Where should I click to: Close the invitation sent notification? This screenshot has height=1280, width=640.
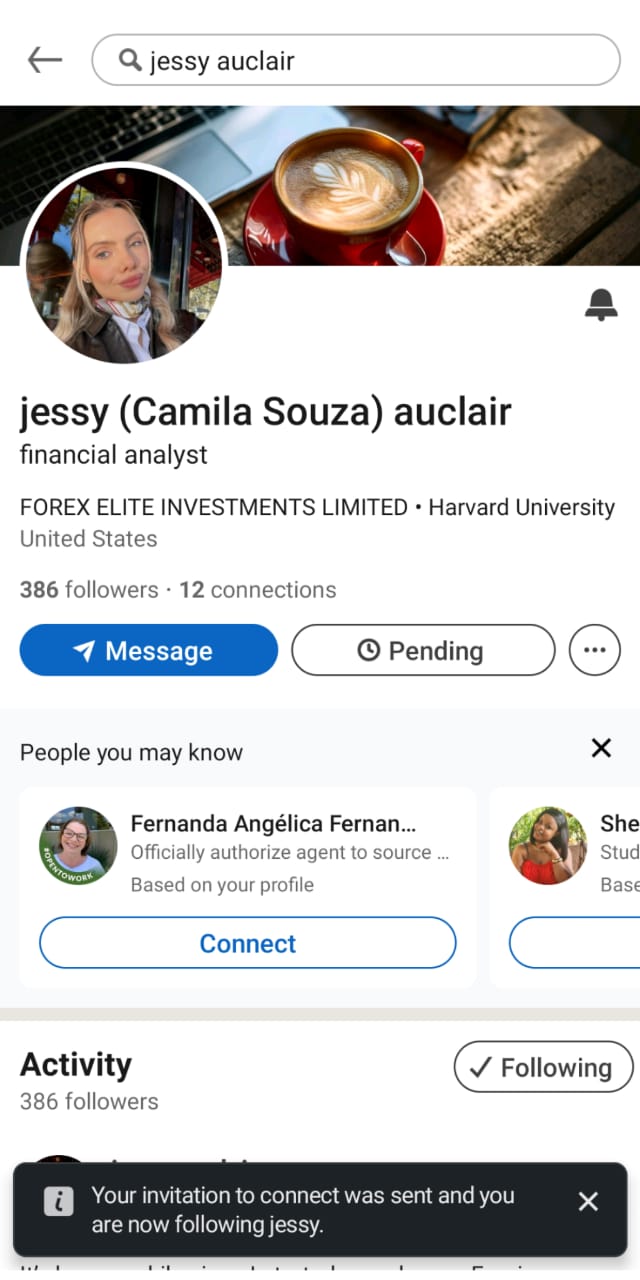[588, 1202]
